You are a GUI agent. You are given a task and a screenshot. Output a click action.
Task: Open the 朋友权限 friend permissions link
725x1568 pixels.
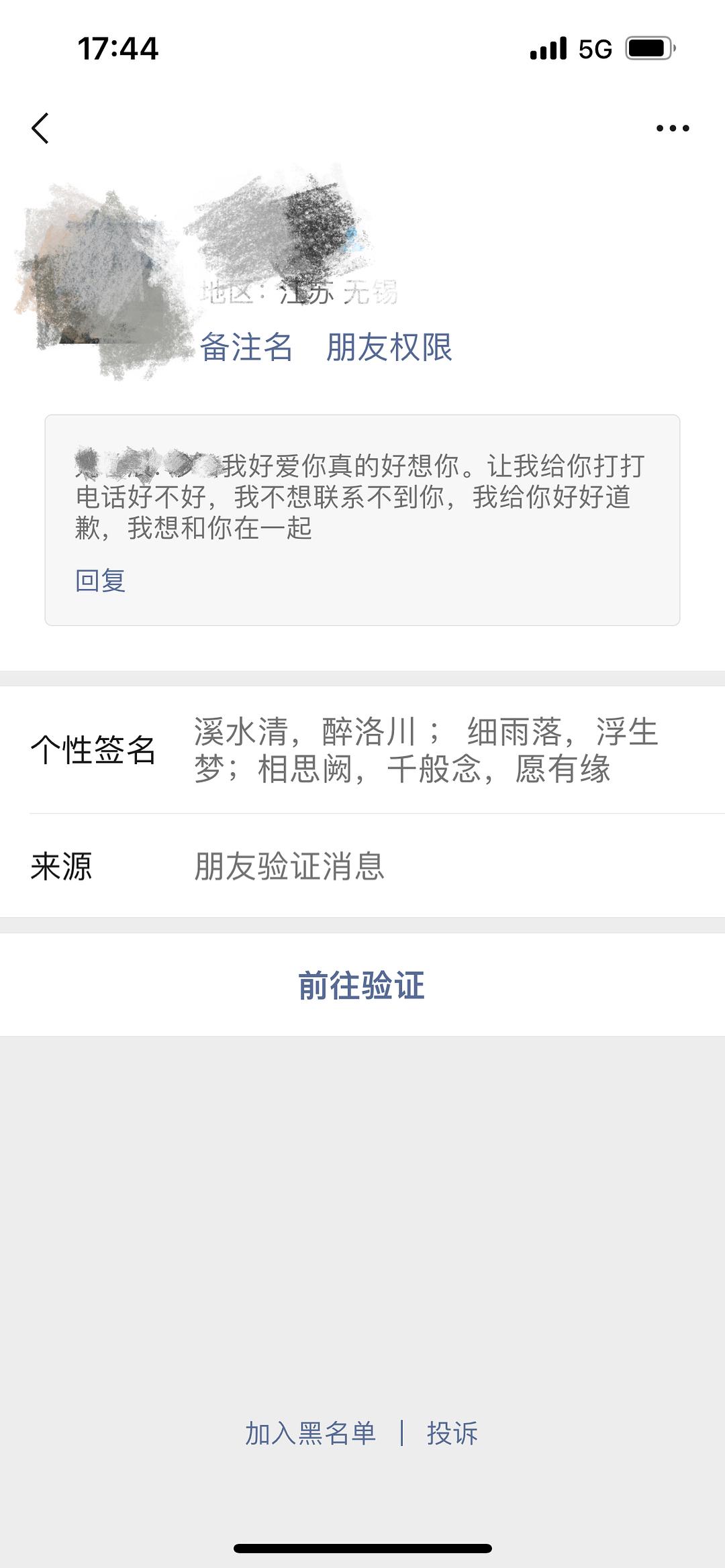[389, 348]
